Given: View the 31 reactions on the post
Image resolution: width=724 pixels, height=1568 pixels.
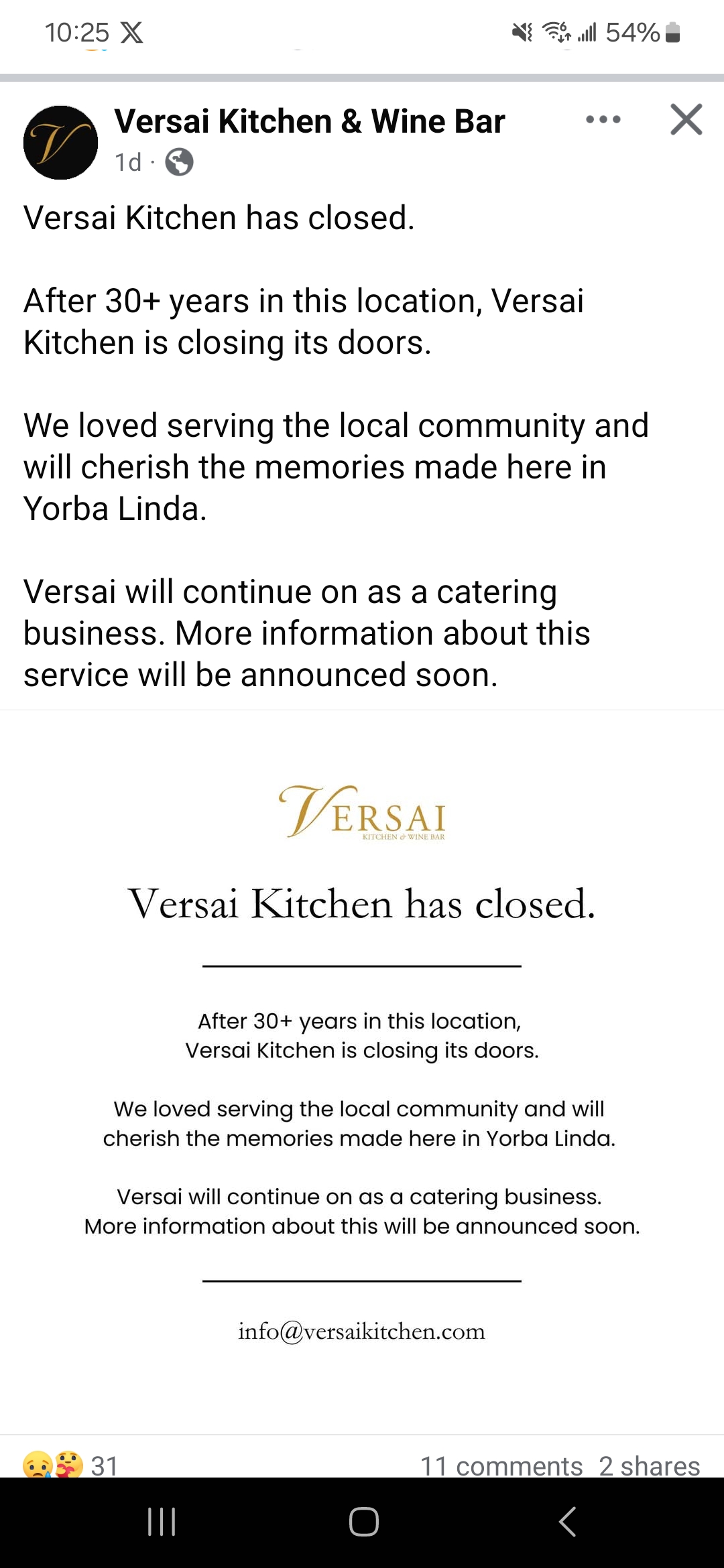Looking at the screenshot, I should pos(70,1465).
